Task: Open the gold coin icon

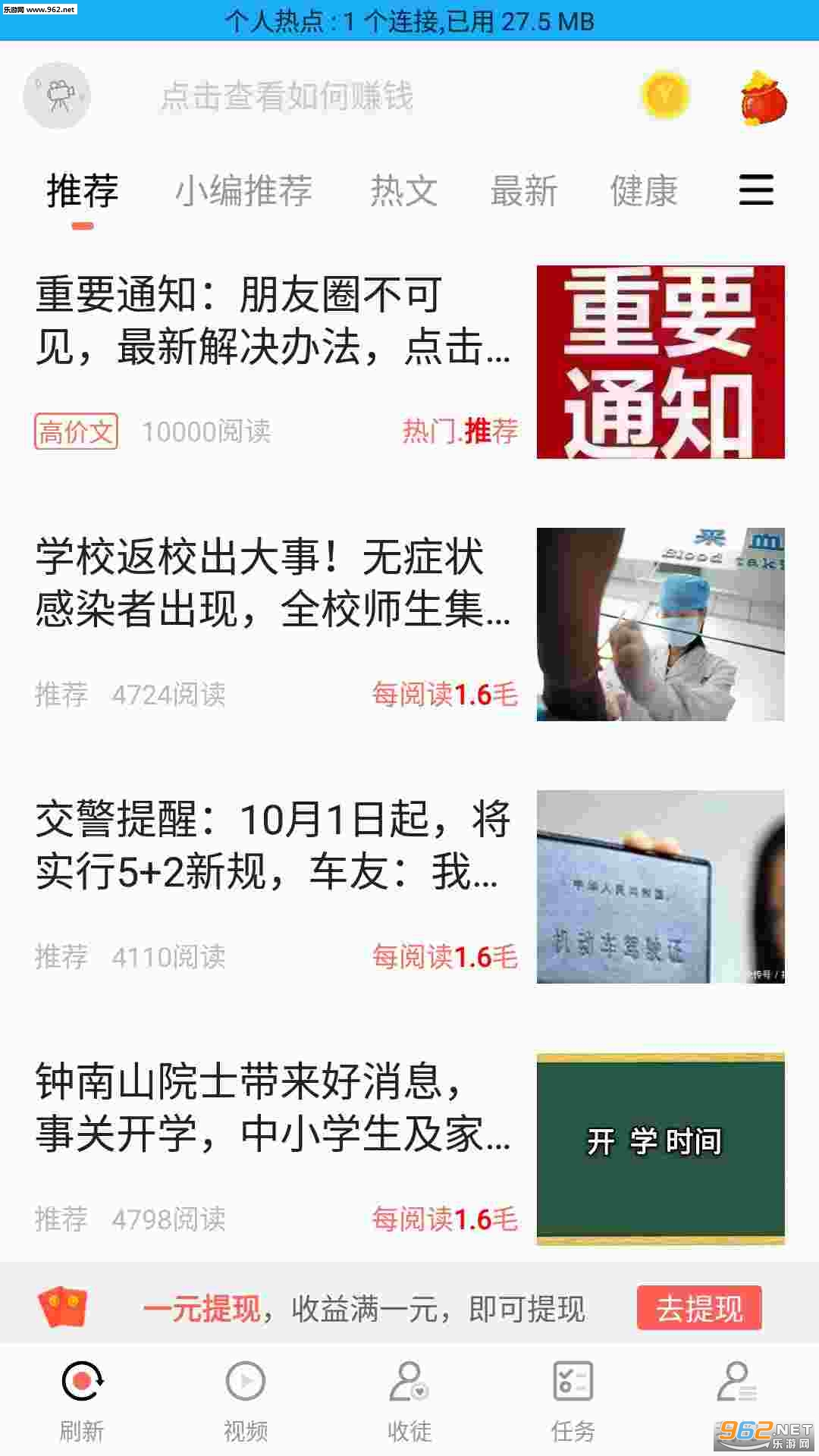Action: (665, 96)
